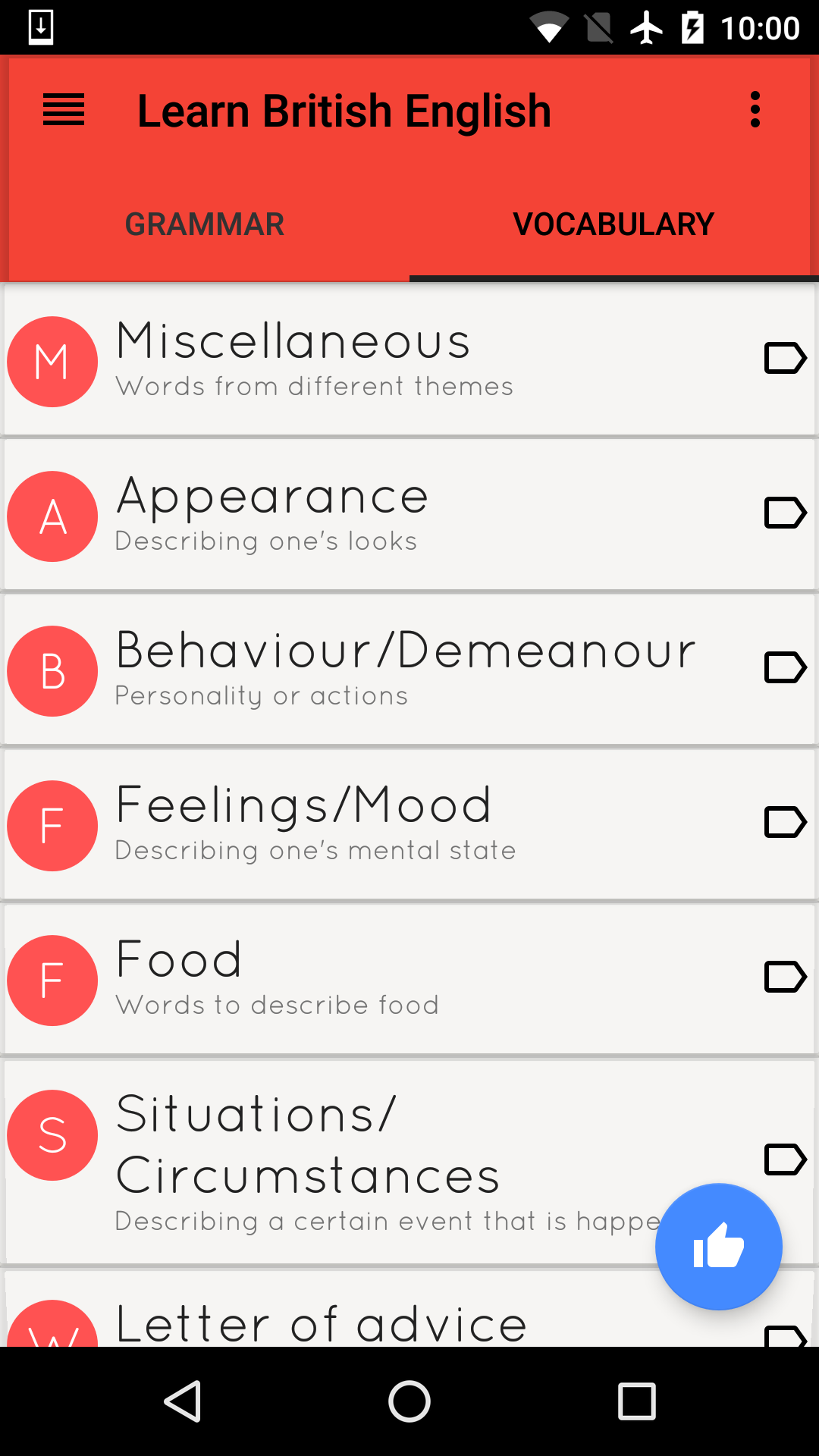Tap the label icon on the Food row
Image resolution: width=819 pixels, height=1456 pixels.
tap(784, 977)
